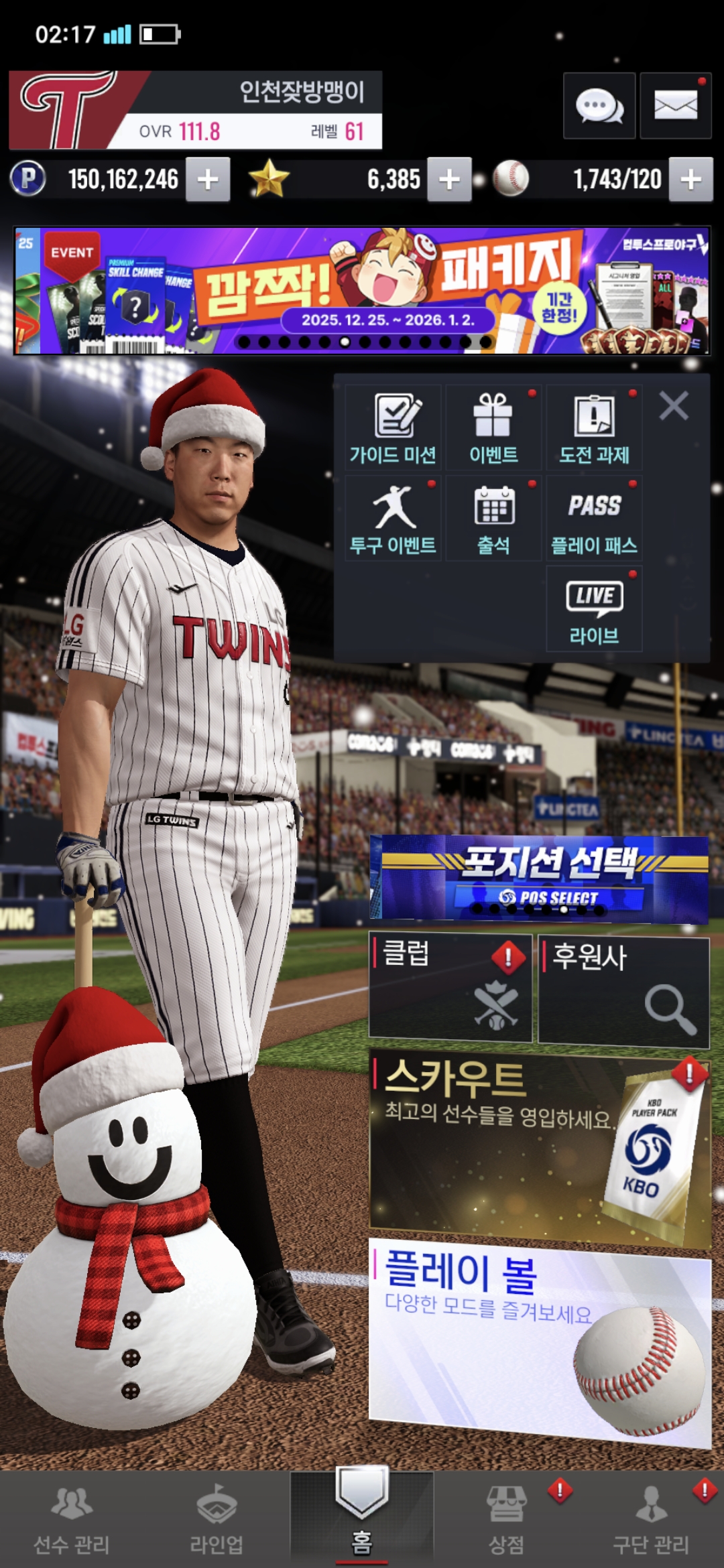
Task: Open 도전 과제
Action: click(x=594, y=428)
